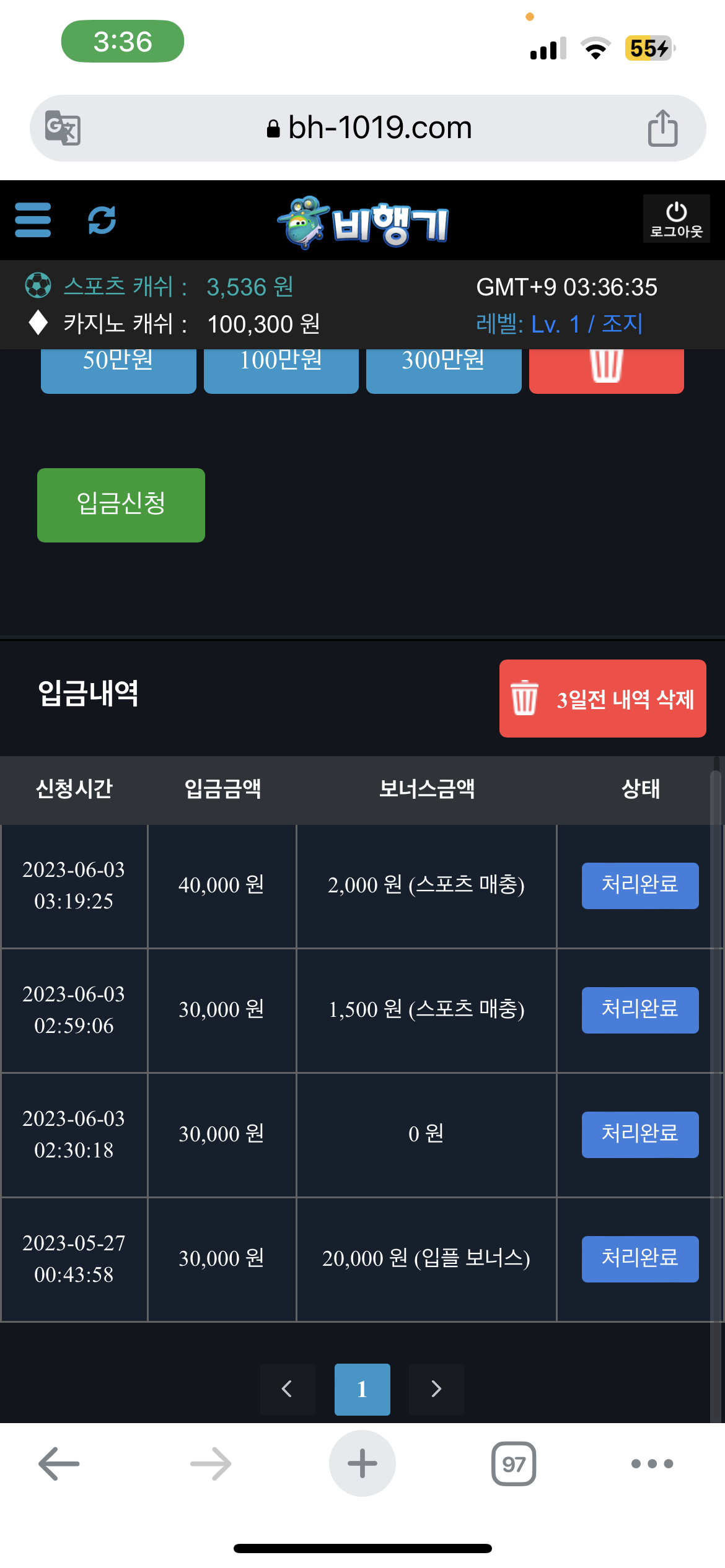Open the hamburger menu

pyautogui.click(x=33, y=220)
